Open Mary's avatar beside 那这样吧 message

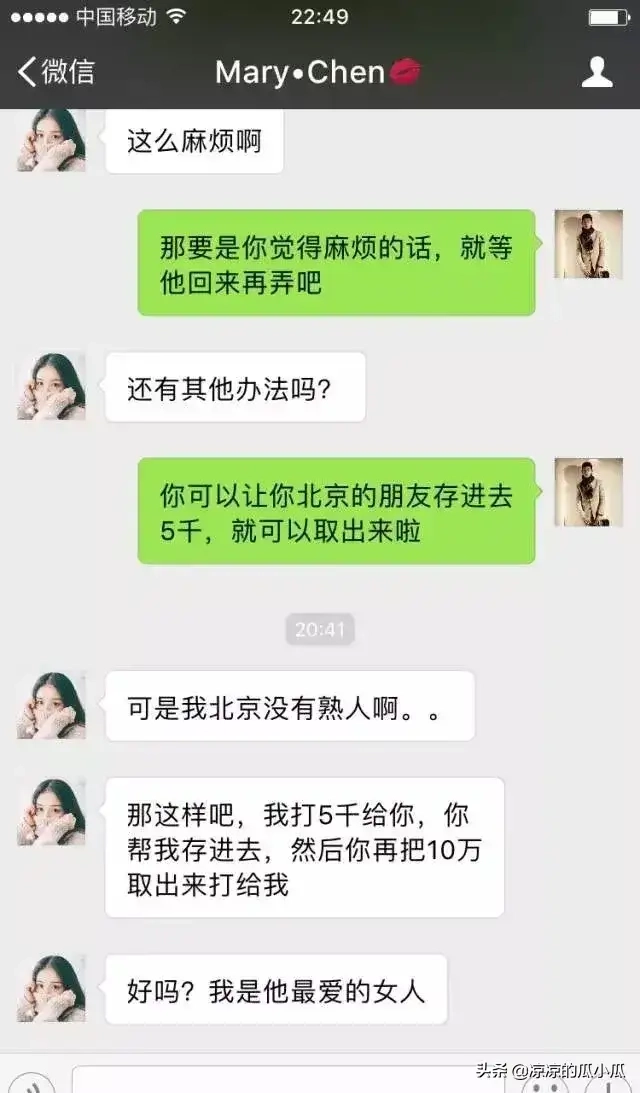[x=51, y=812]
